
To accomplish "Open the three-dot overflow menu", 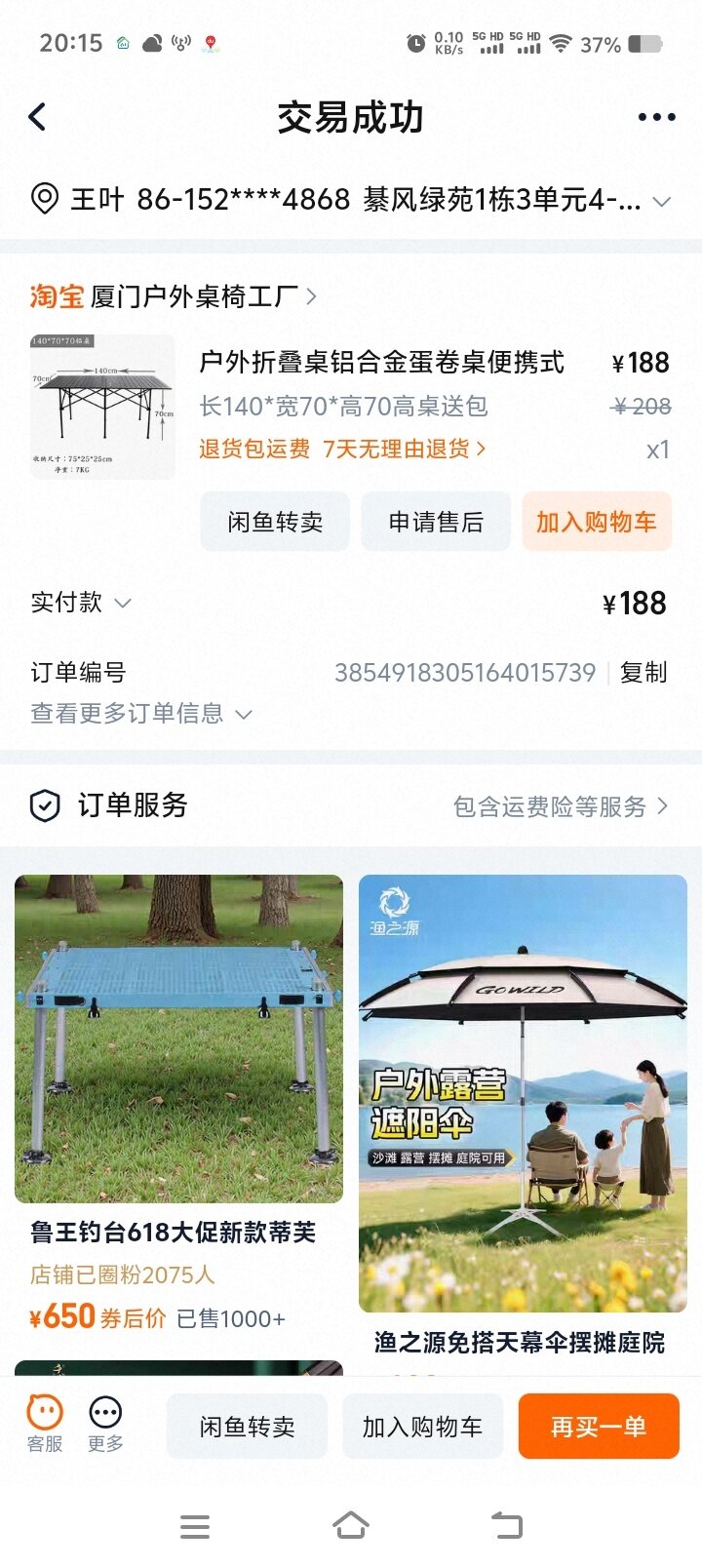I will tap(656, 117).
